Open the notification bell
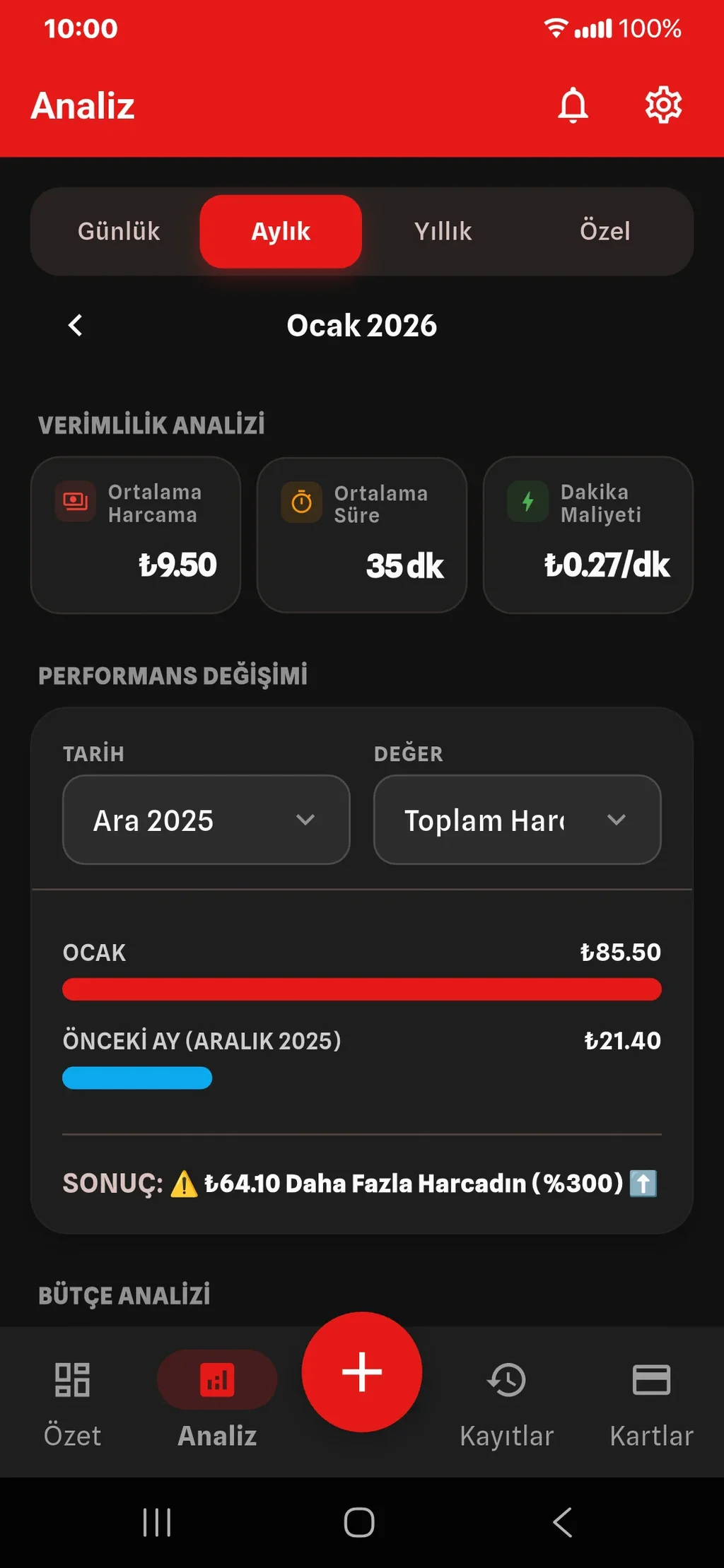The height and width of the screenshot is (1568, 724). [572, 105]
